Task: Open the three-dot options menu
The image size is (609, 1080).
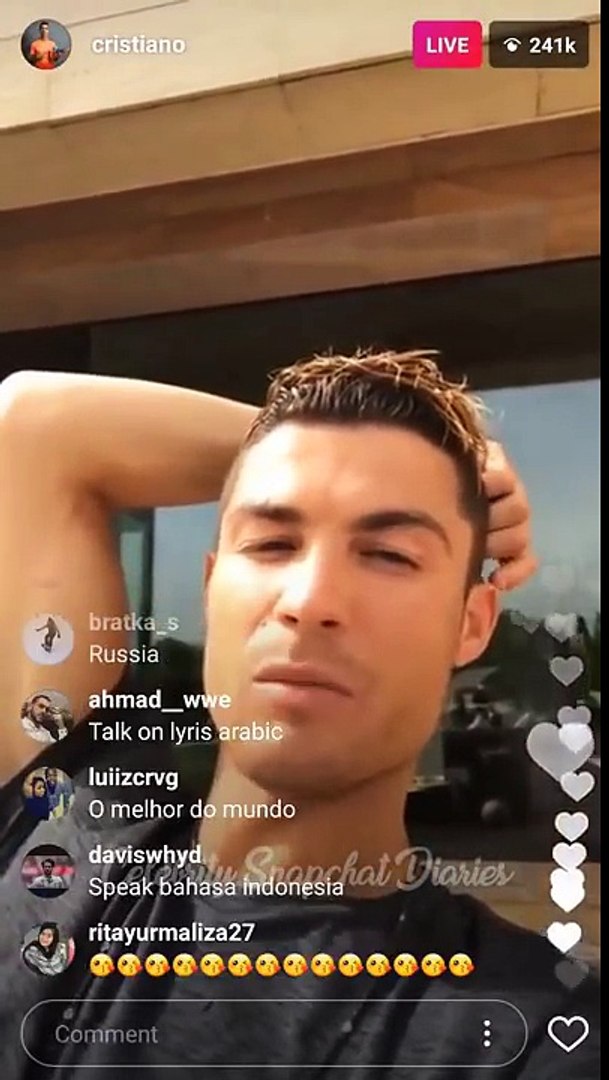Action: tap(486, 1033)
